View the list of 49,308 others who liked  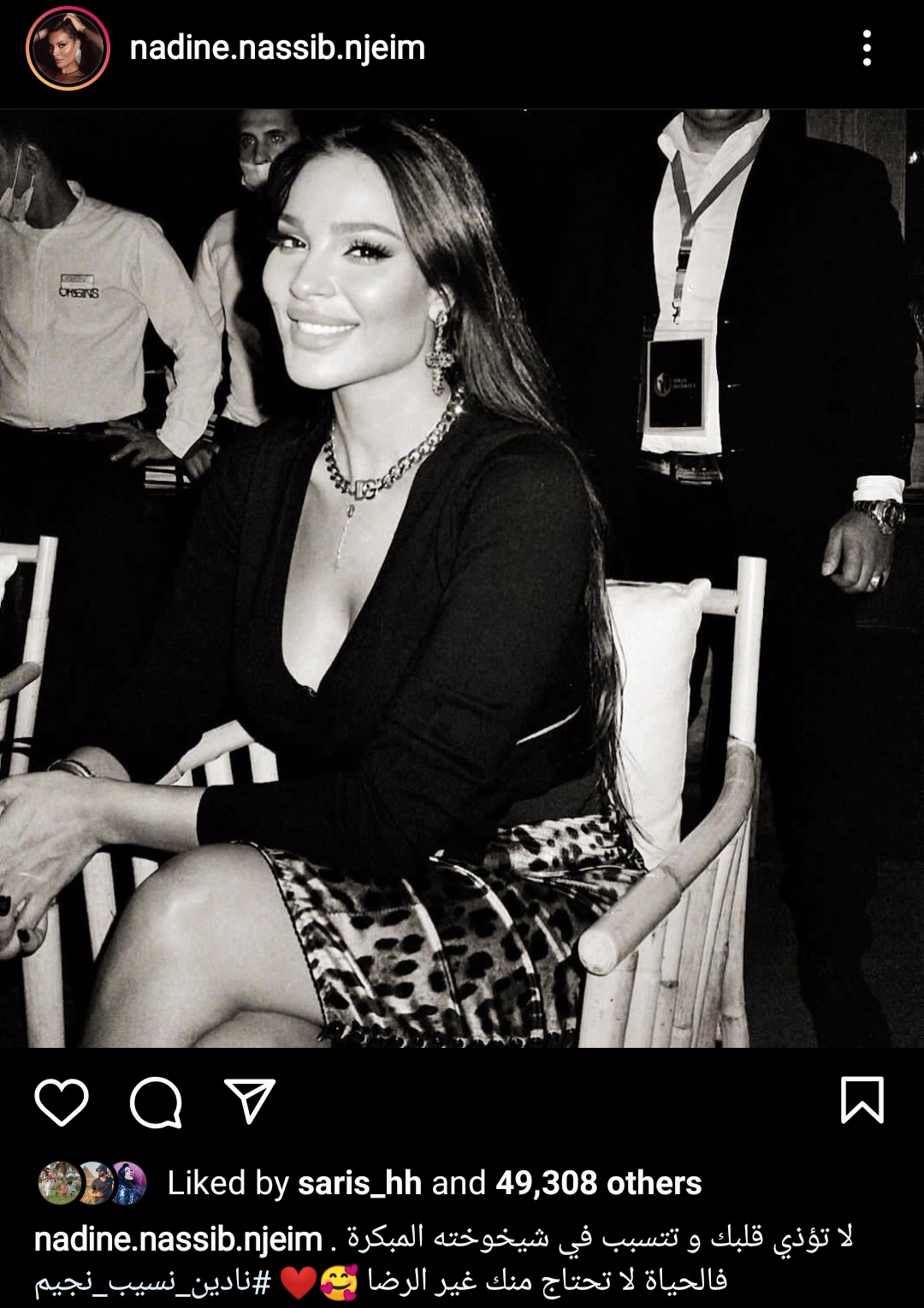[598, 1183]
